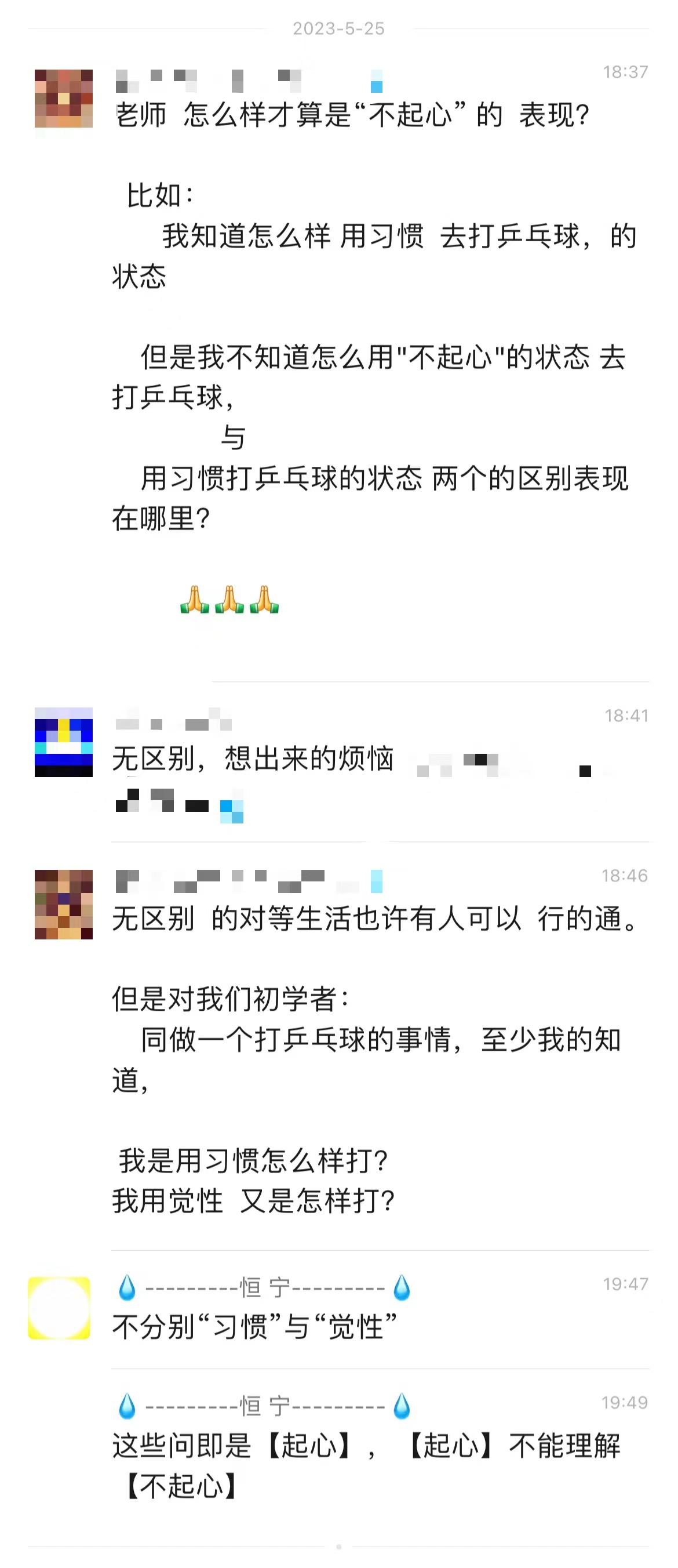The height and width of the screenshot is (1568, 678).
Task: Select the date header 2023-5-25
Action: pos(338,28)
